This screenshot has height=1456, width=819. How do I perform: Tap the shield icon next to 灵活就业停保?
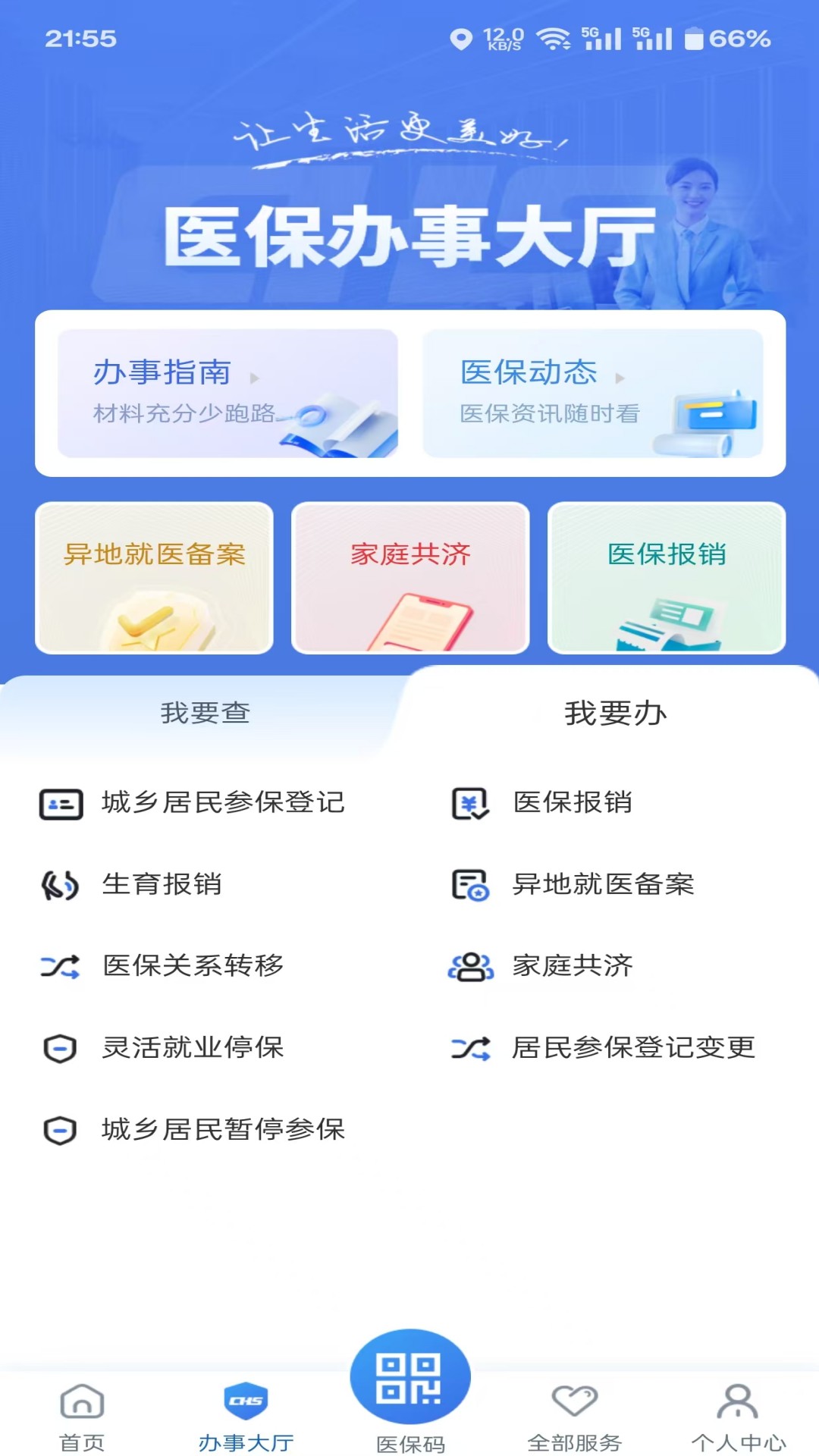(61, 1047)
